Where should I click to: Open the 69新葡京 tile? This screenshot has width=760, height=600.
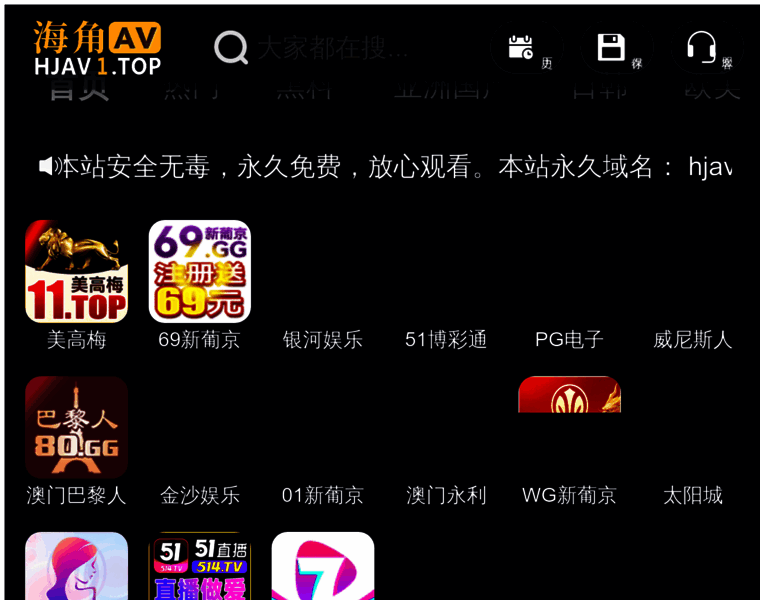pyautogui.click(x=199, y=272)
